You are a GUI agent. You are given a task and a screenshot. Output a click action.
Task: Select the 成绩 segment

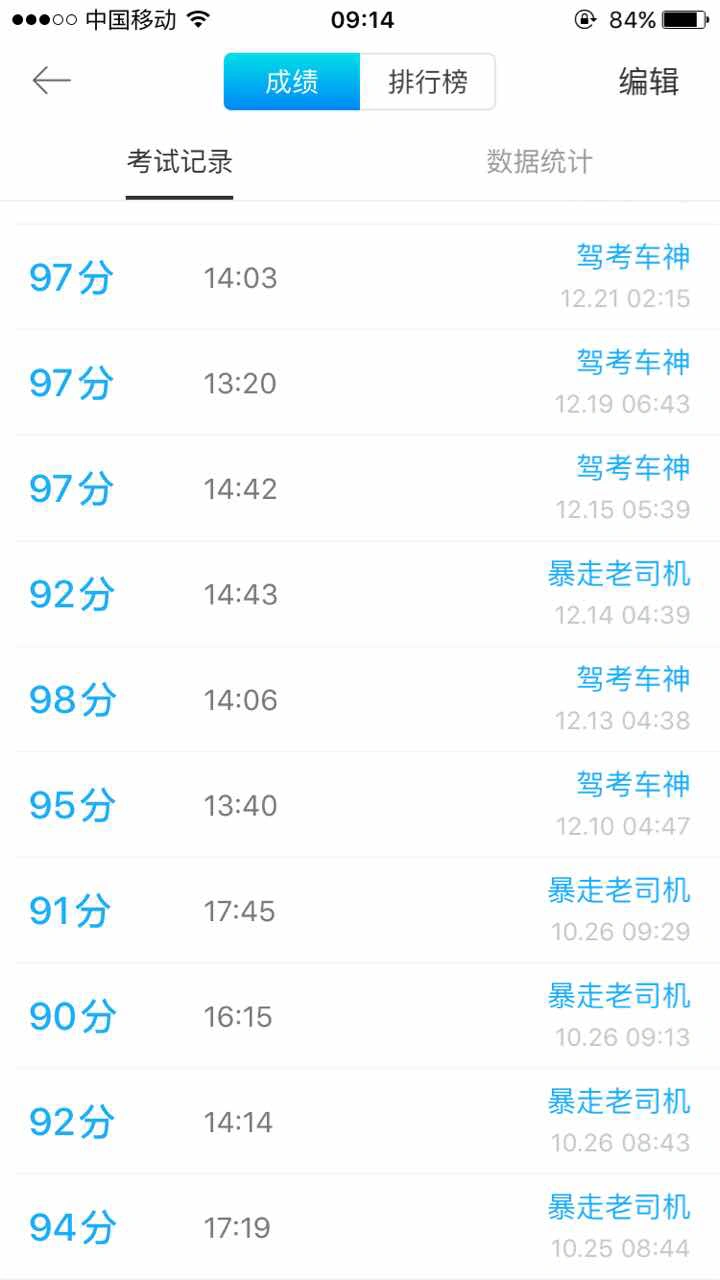pos(292,82)
